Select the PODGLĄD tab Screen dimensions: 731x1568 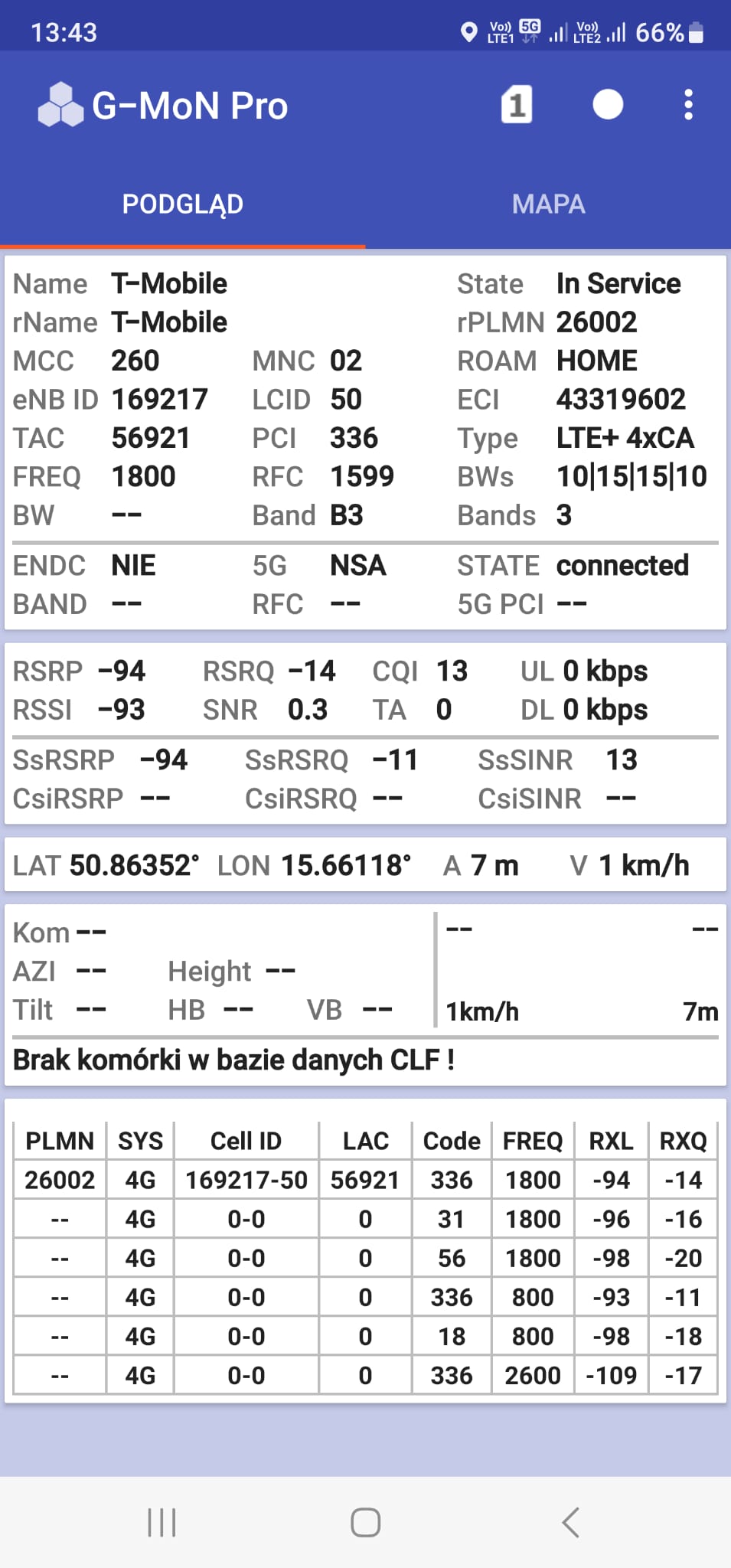(x=182, y=204)
